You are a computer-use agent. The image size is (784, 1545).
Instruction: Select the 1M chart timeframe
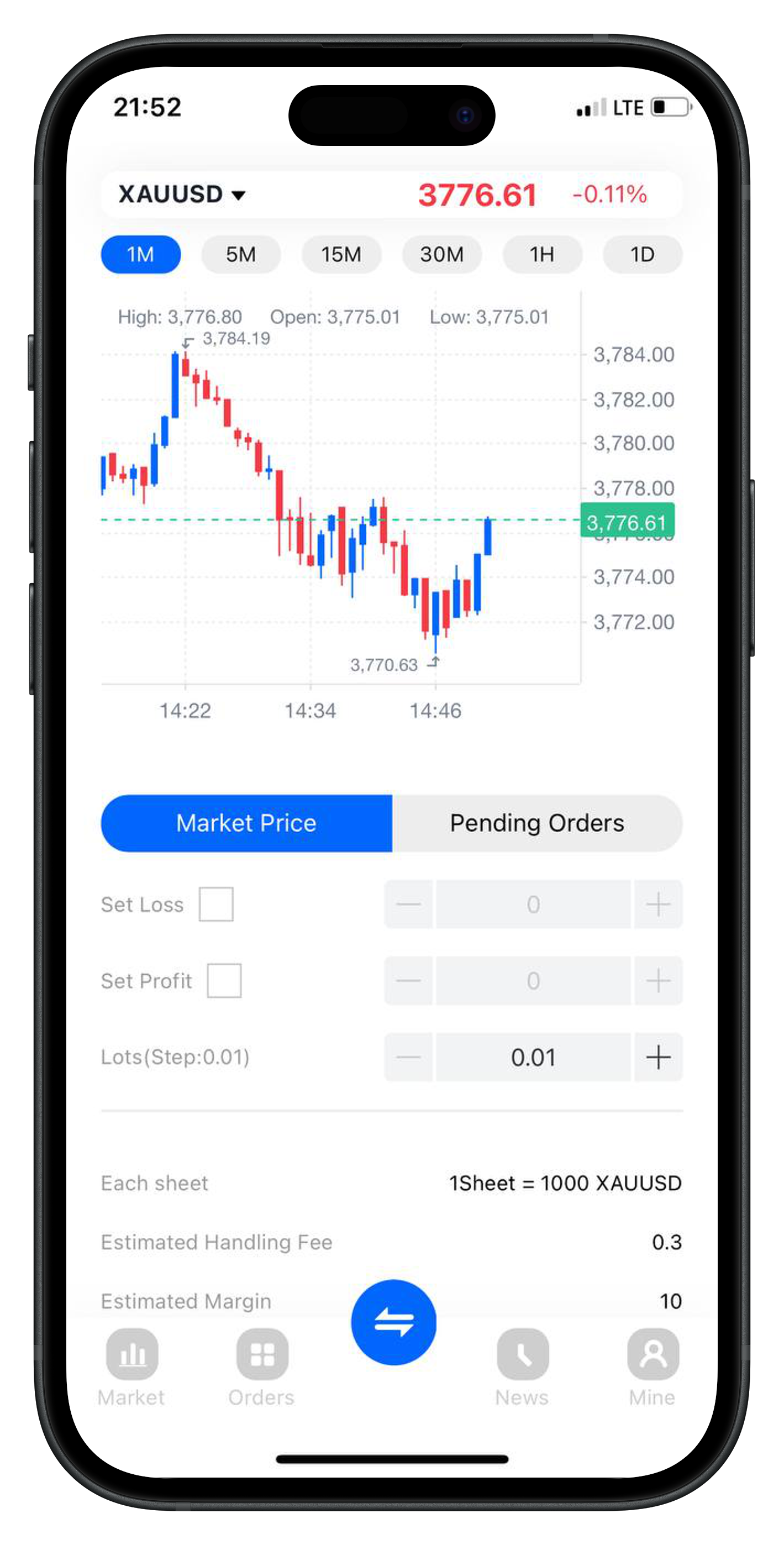click(141, 254)
